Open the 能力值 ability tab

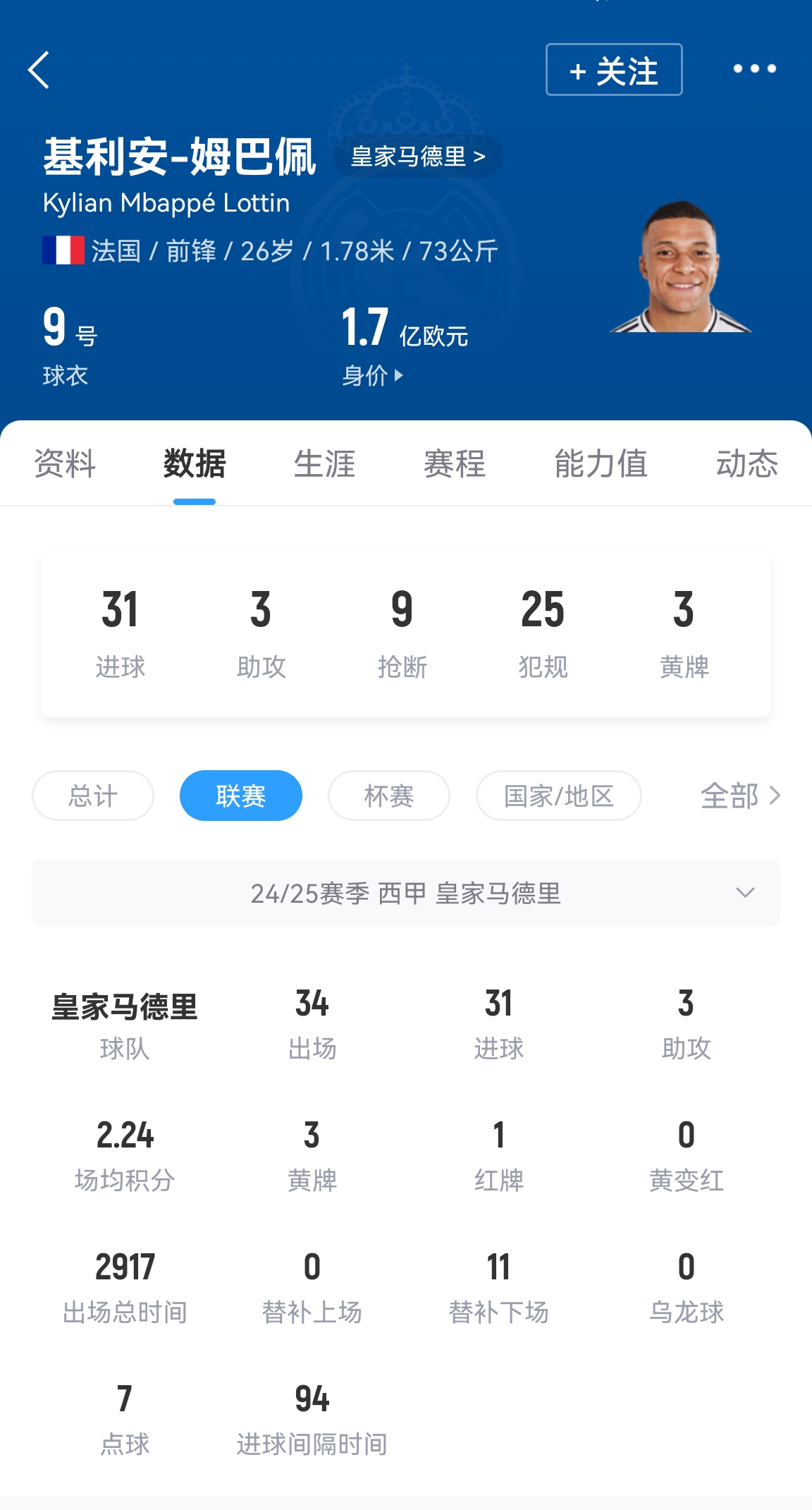click(601, 464)
